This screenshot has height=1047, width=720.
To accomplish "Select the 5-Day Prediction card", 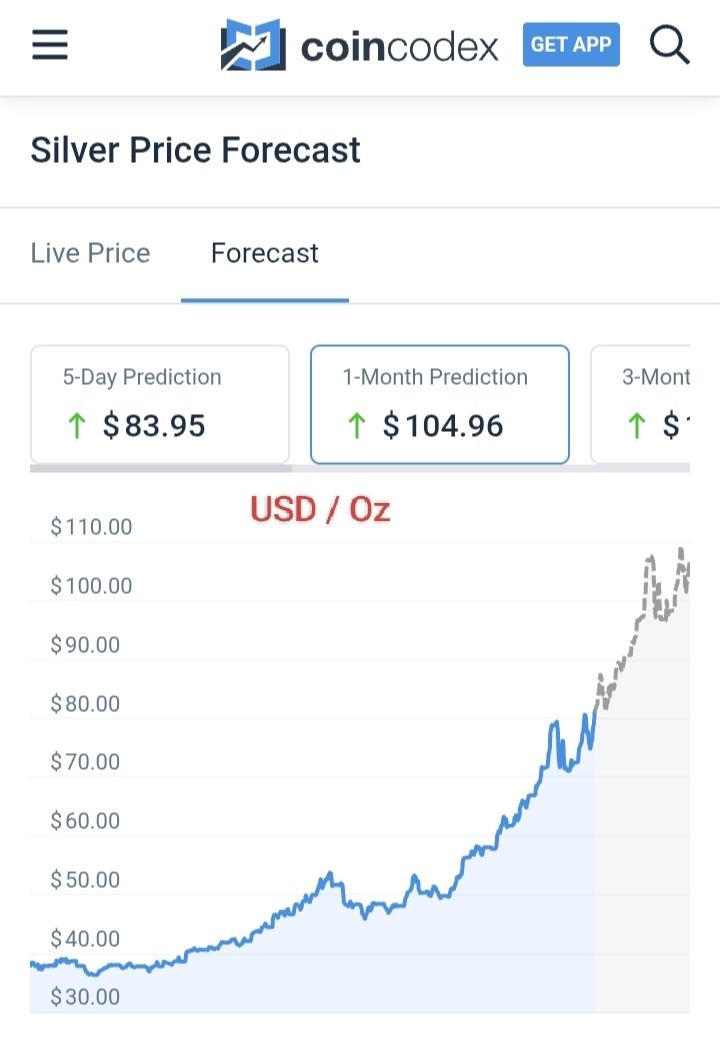I will (160, 404).
